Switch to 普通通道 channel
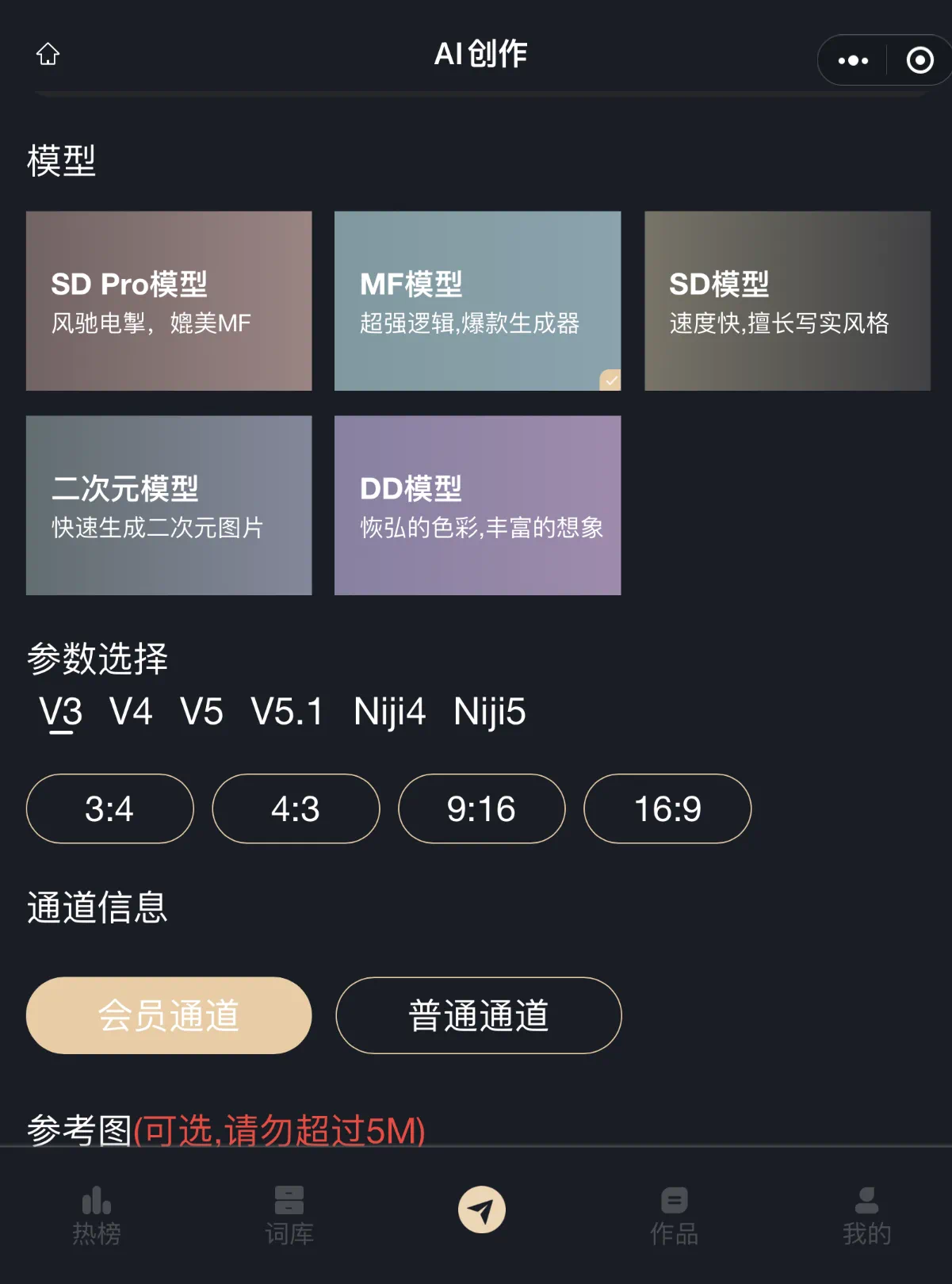The image size is (952, 1284). [x=478, y=1015]
